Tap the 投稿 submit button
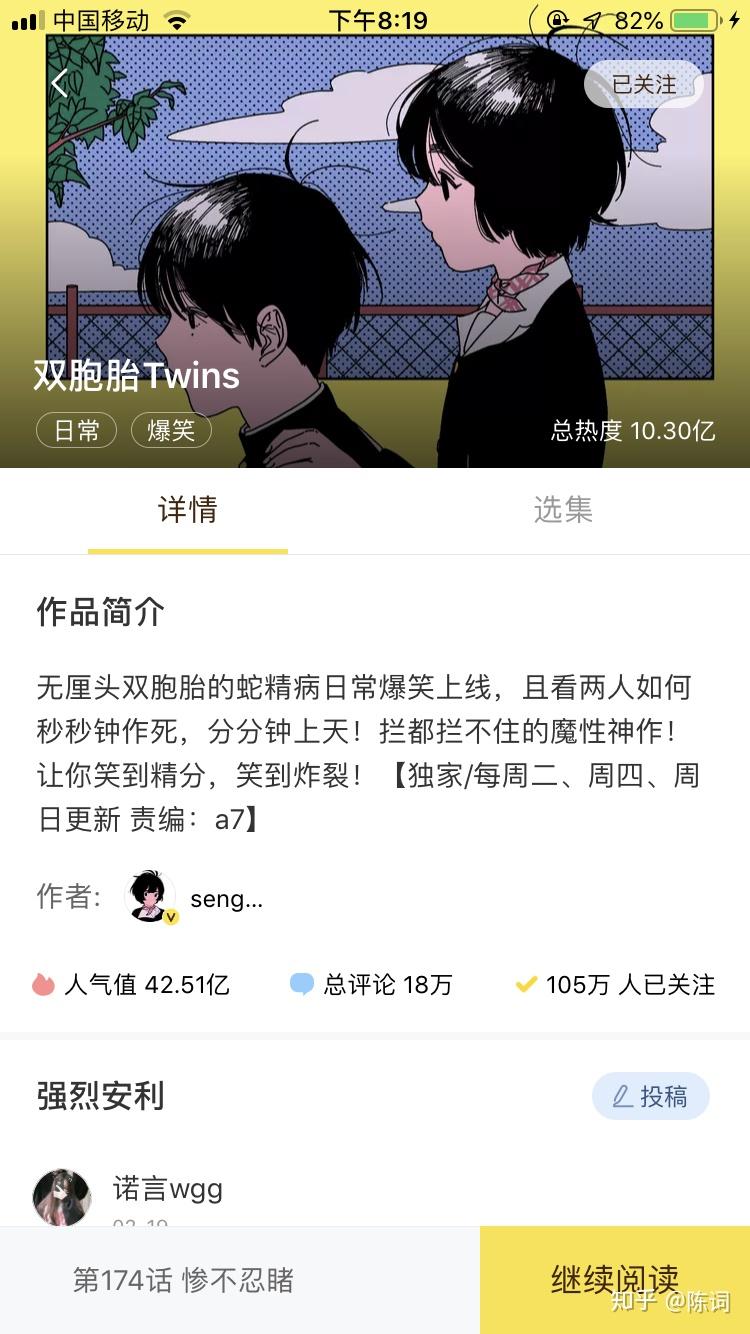750x1334 pixels. coord(650,1097)
